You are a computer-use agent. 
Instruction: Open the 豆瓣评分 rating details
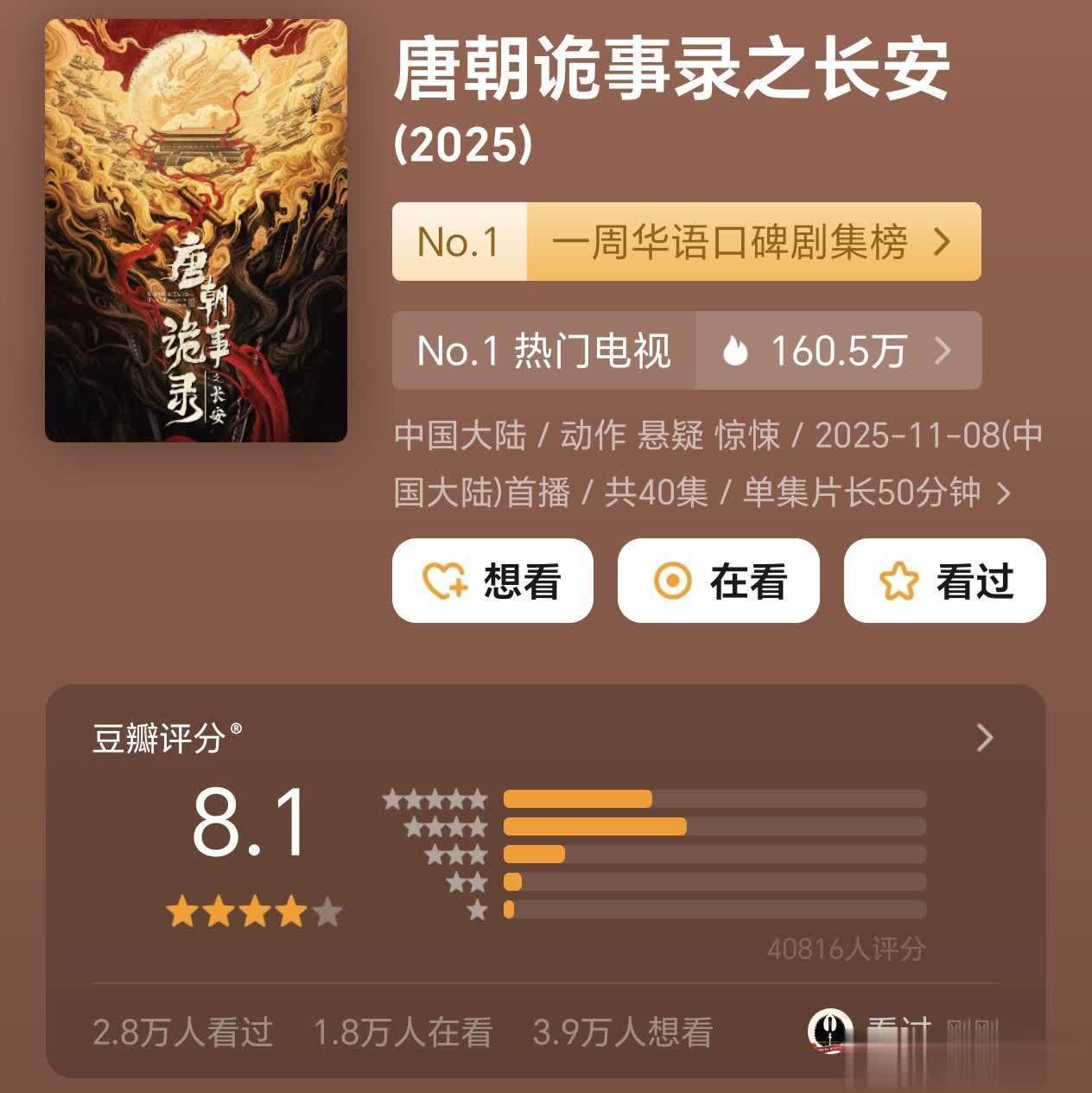984,738
